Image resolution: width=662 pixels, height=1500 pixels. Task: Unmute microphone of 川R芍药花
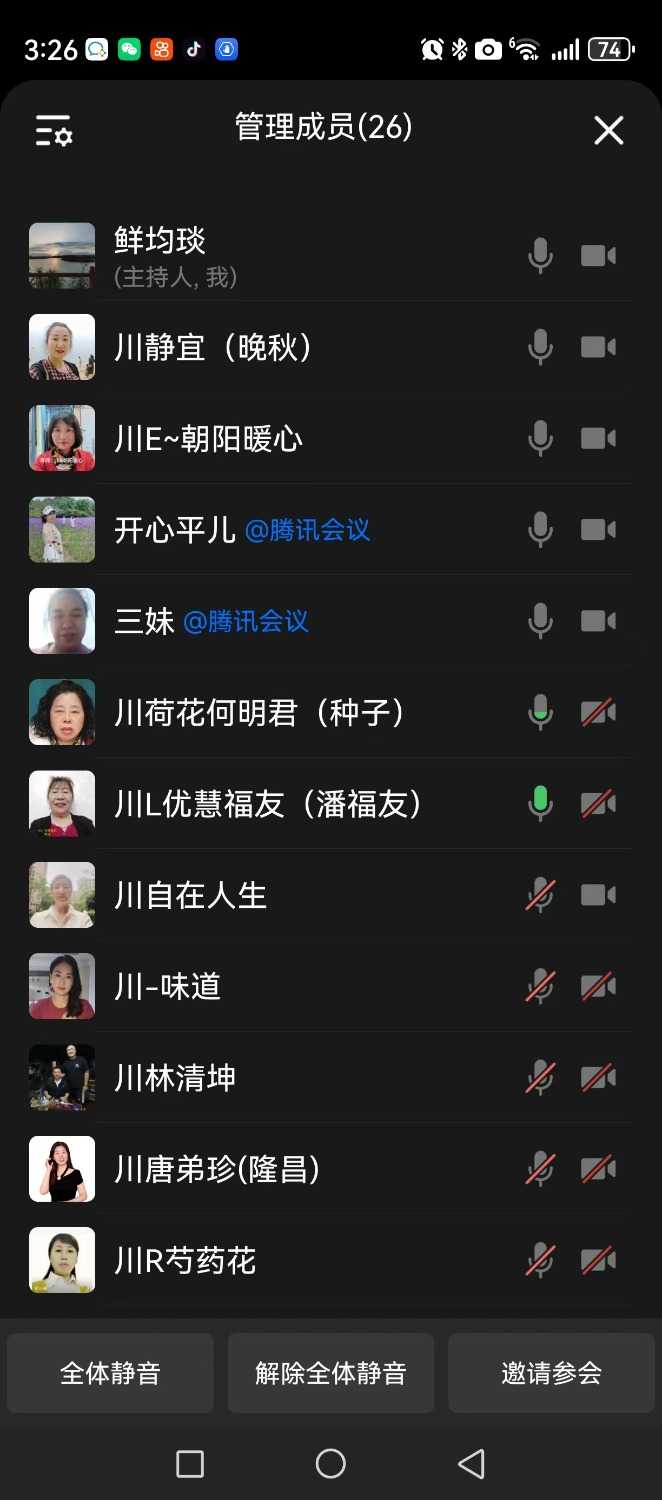click(x=540, y=1260)
